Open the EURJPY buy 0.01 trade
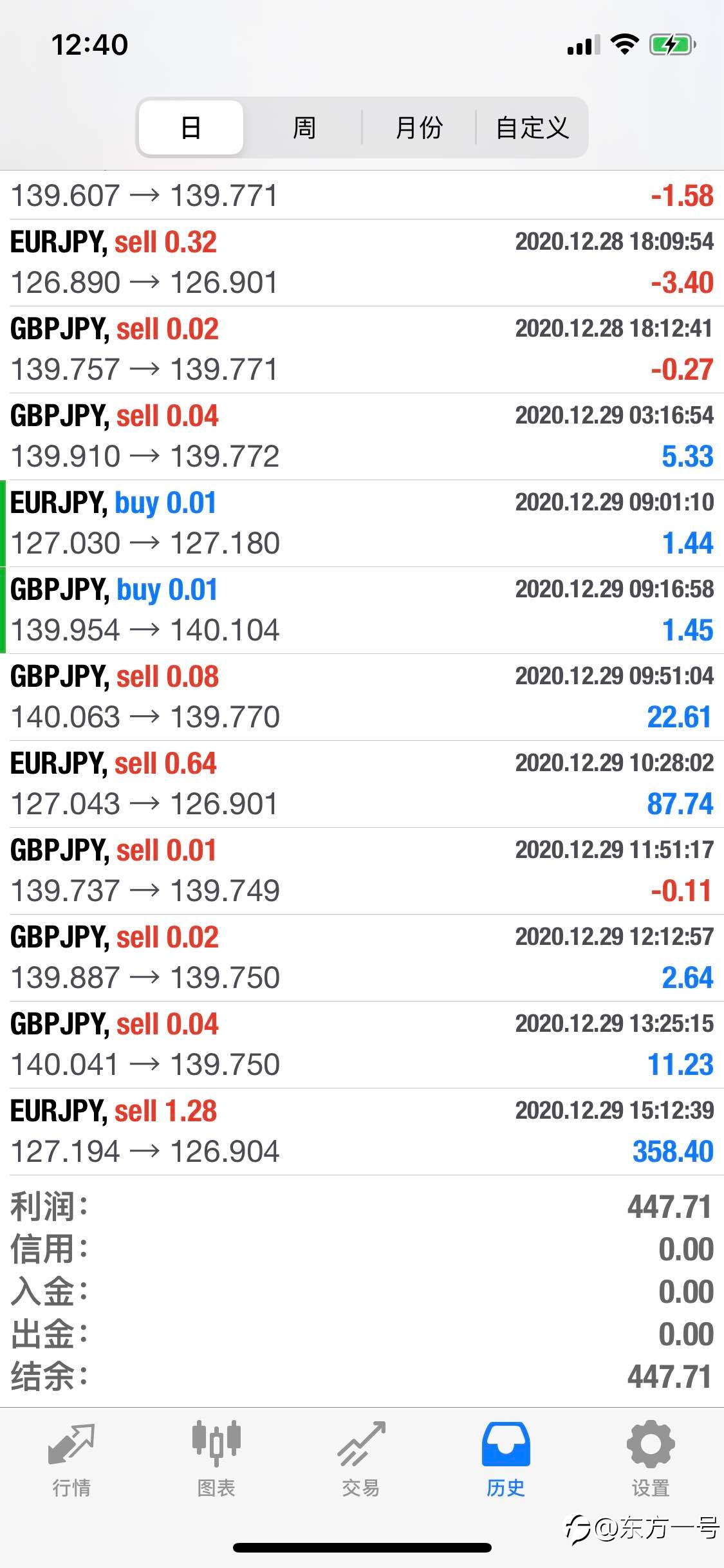 (x=362, y=523)
